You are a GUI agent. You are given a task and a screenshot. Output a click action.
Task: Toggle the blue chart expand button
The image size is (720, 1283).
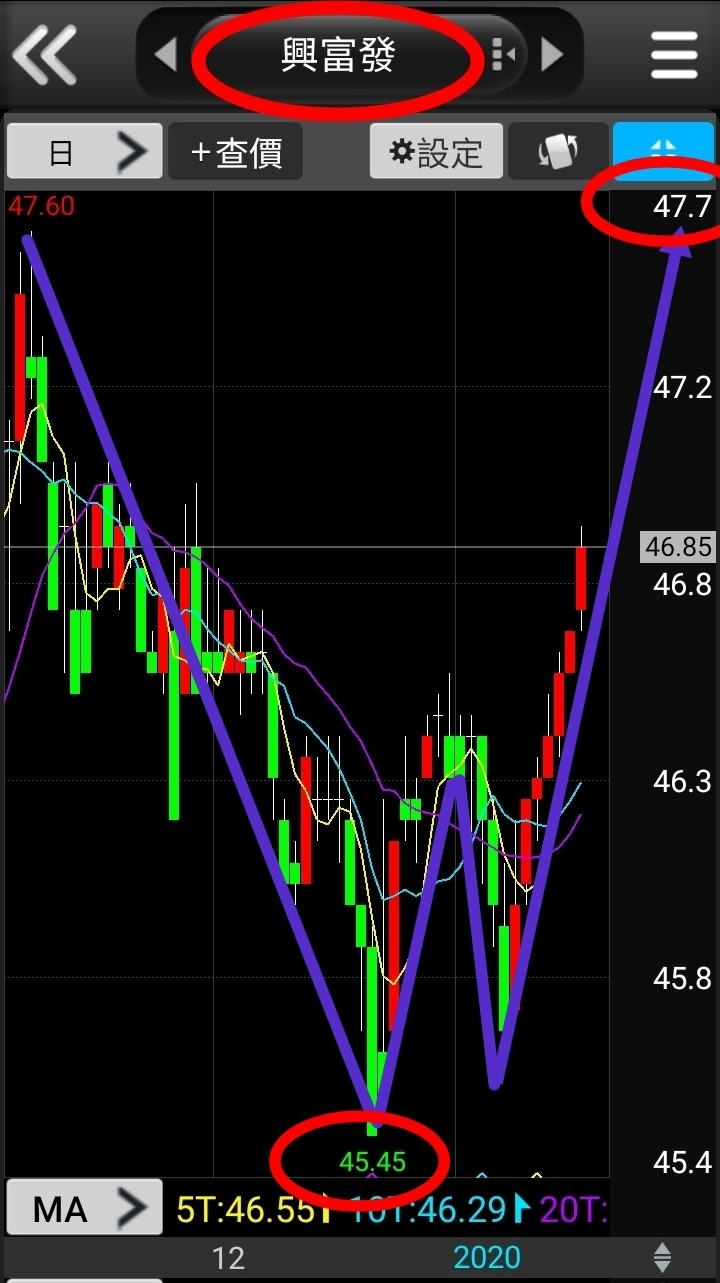663,150
